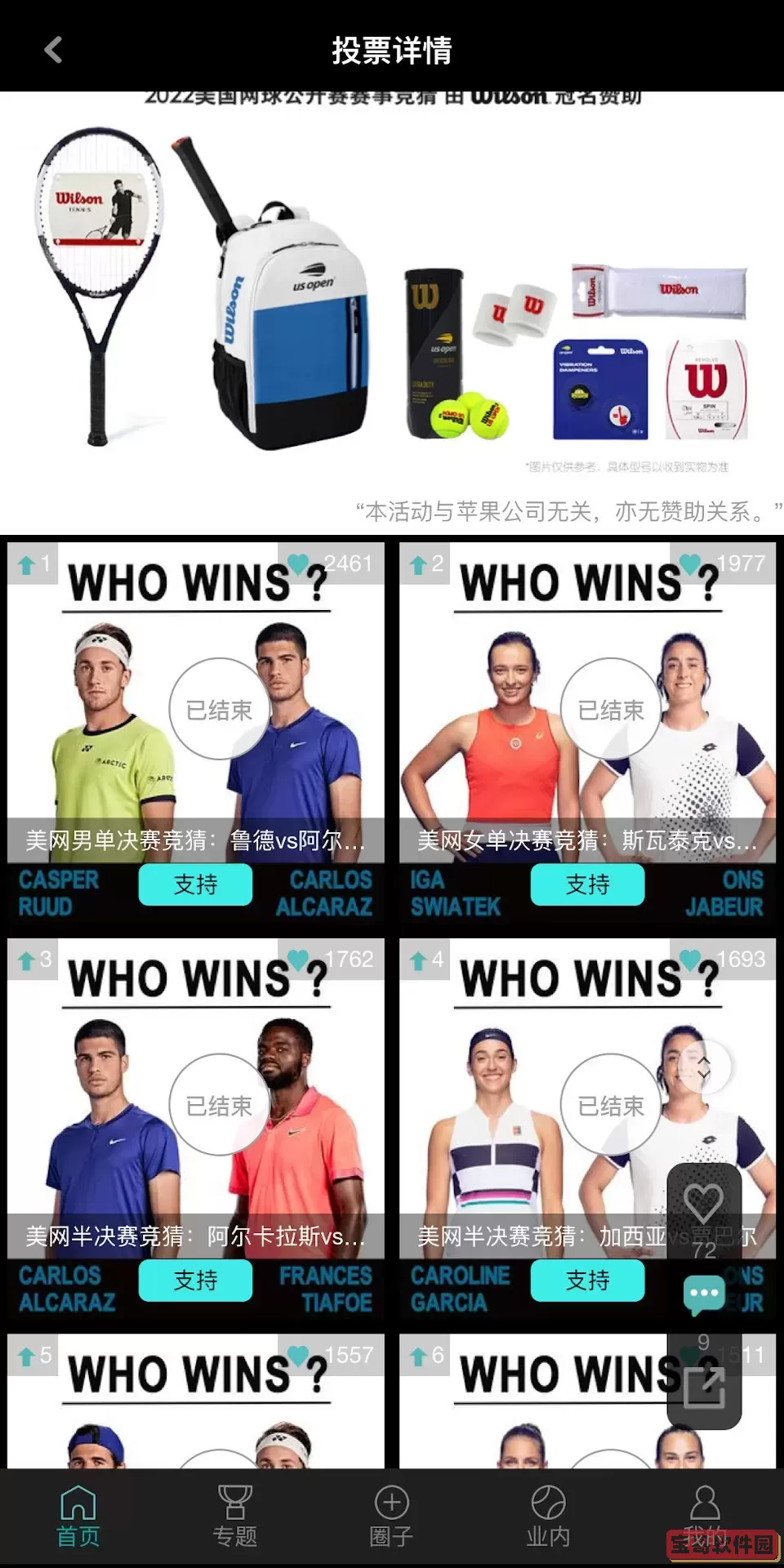Open the 圈子 tab
This screenshot has width=784, height=1568.
click(391, 1515)
